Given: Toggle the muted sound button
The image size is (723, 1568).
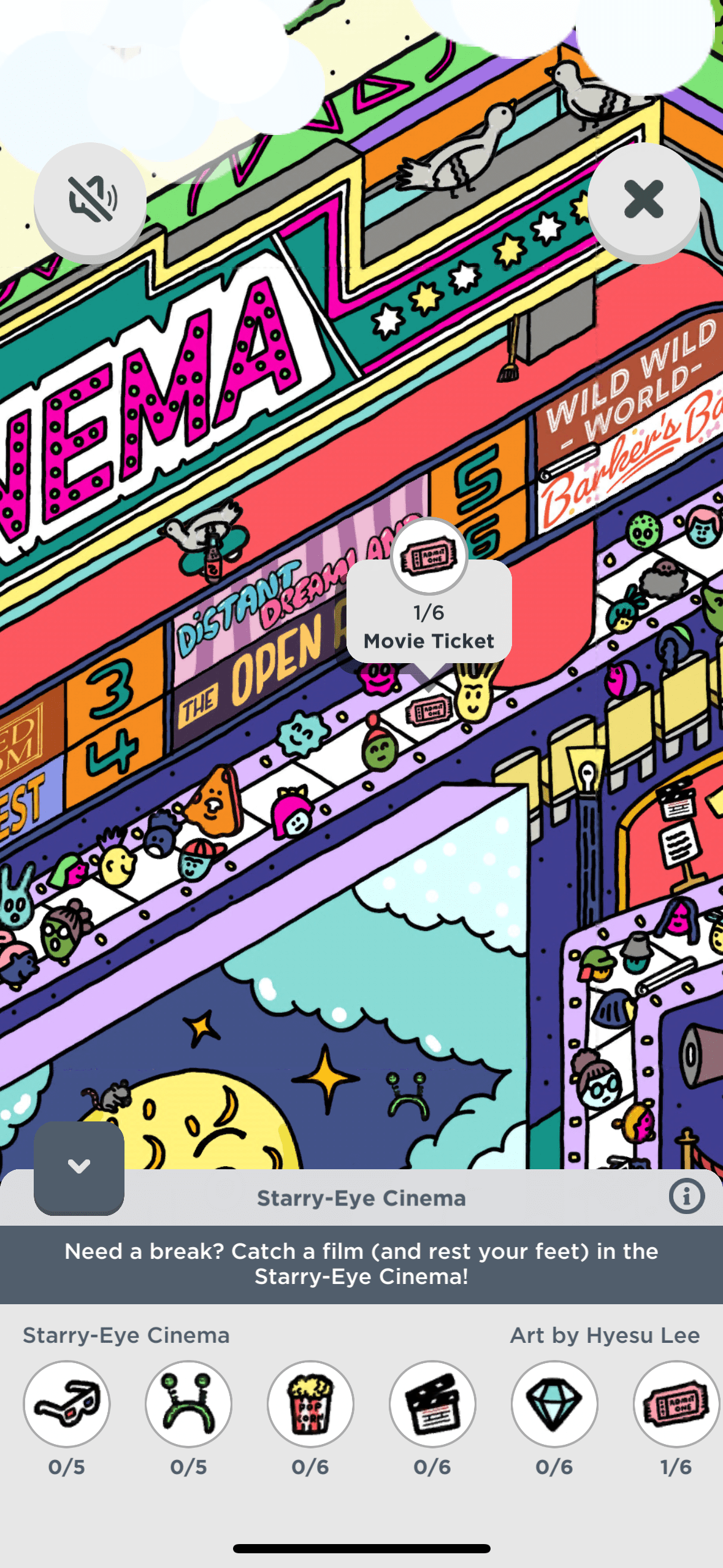Looking at the screenshot, I should (x=90, y=199).
